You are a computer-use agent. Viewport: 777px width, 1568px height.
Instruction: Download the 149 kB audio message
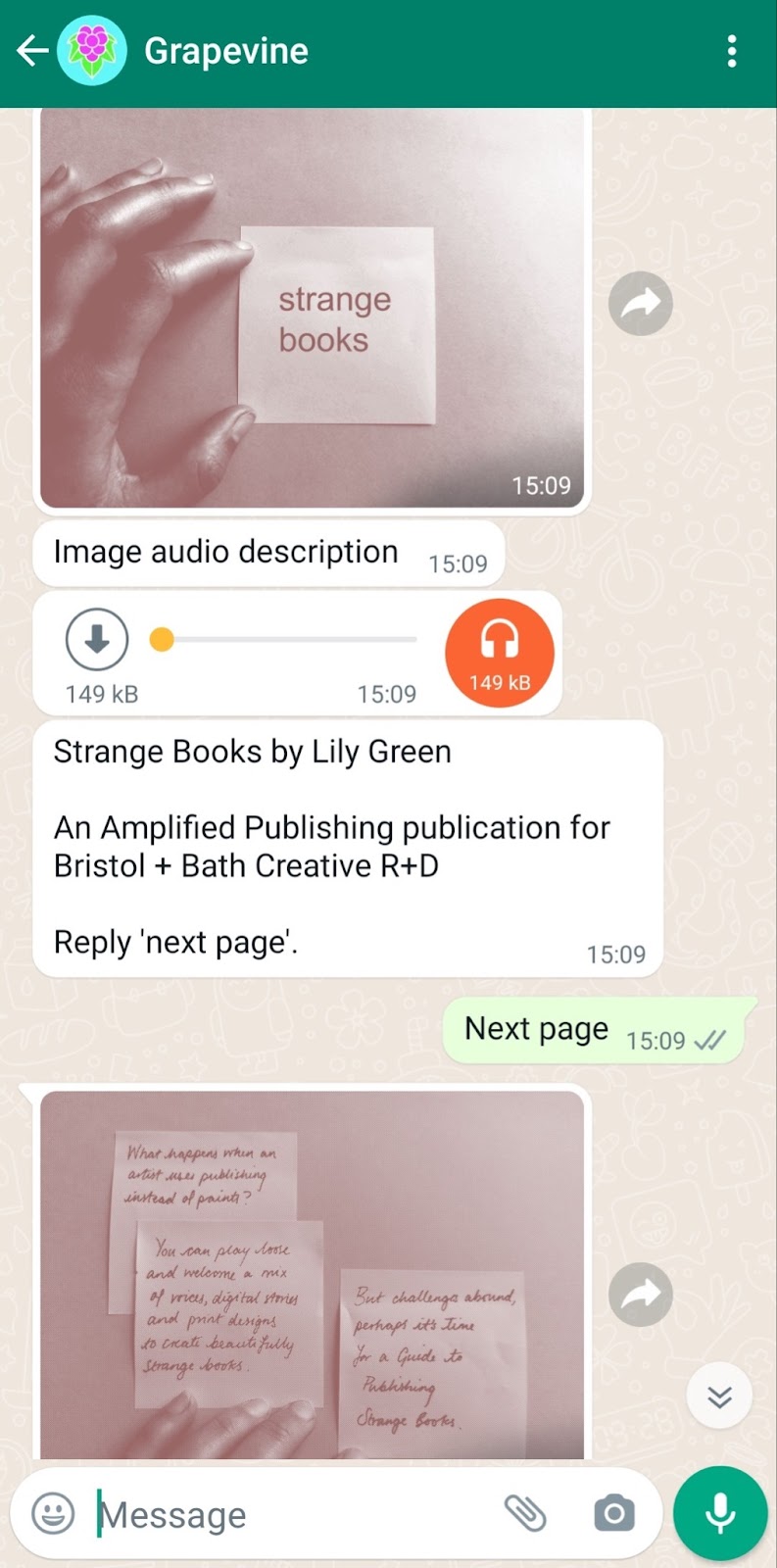click(97, 639)
